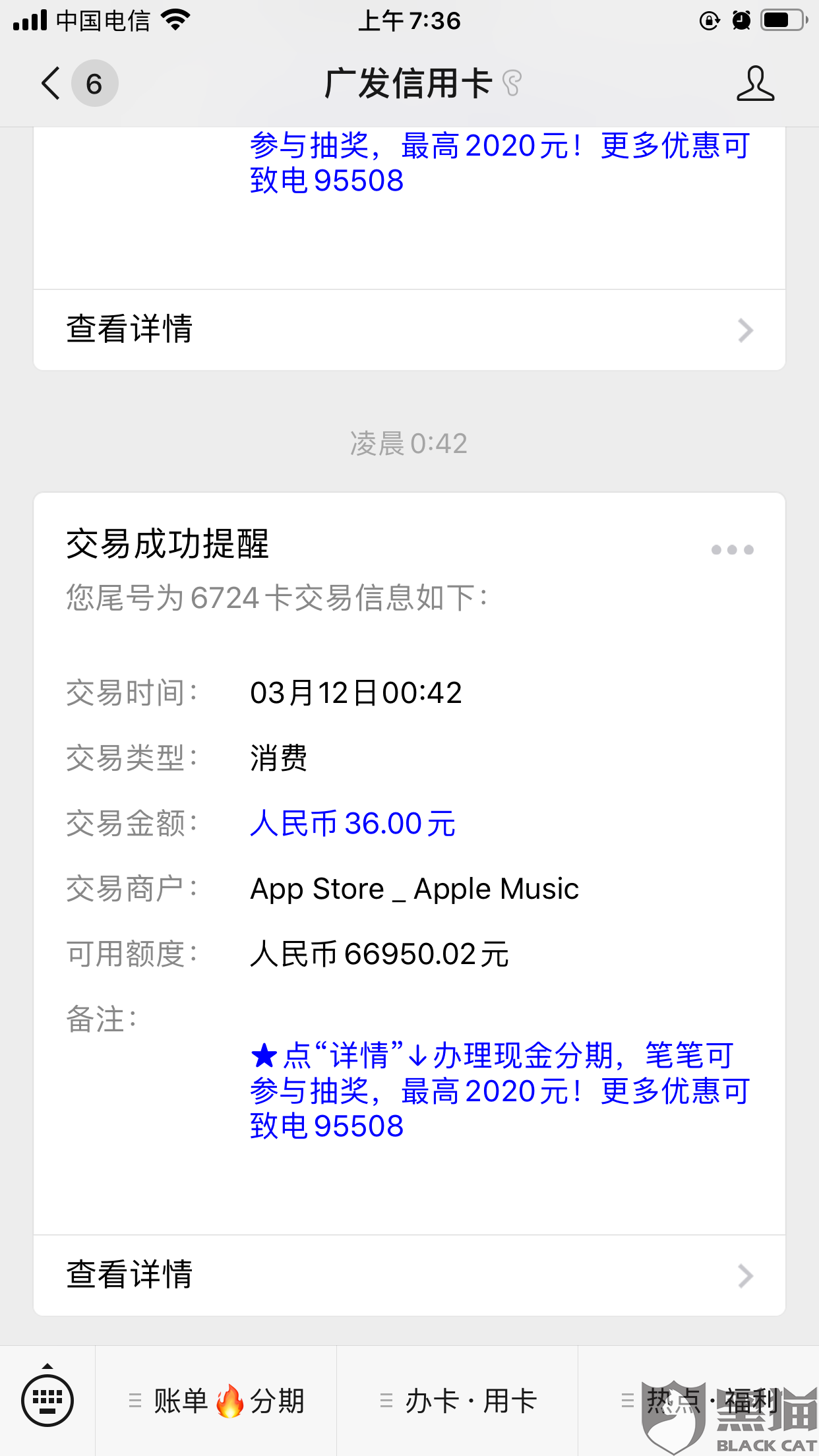
Task: Switch to the keyboard input mode
Action: point(47,1400)
